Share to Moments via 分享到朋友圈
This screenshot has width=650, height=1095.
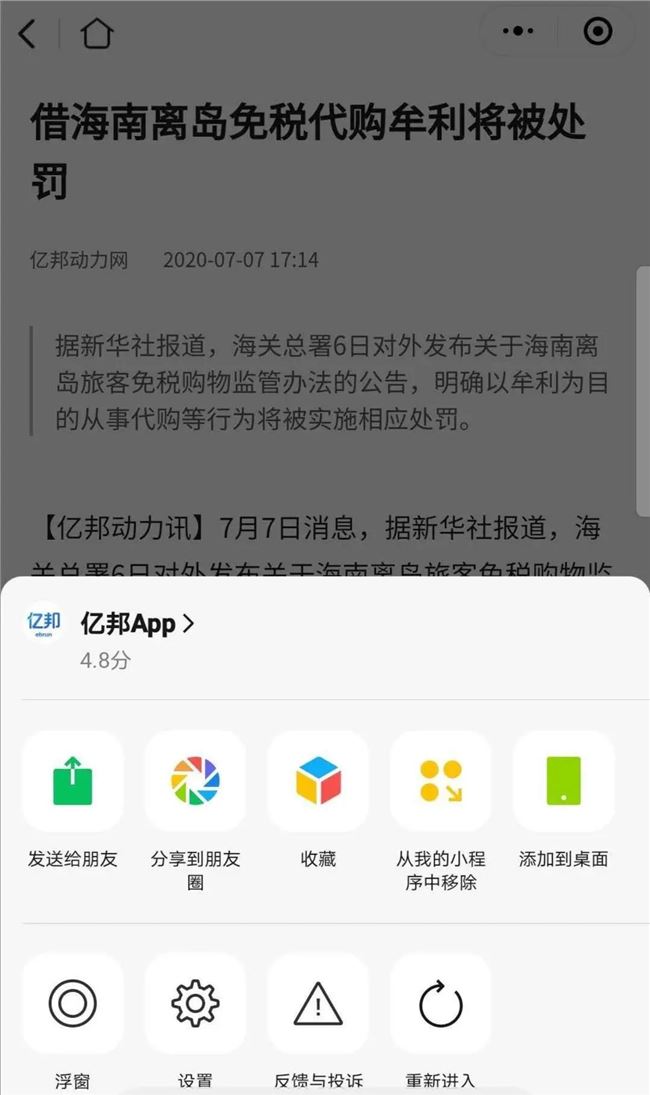click(195, 781)
